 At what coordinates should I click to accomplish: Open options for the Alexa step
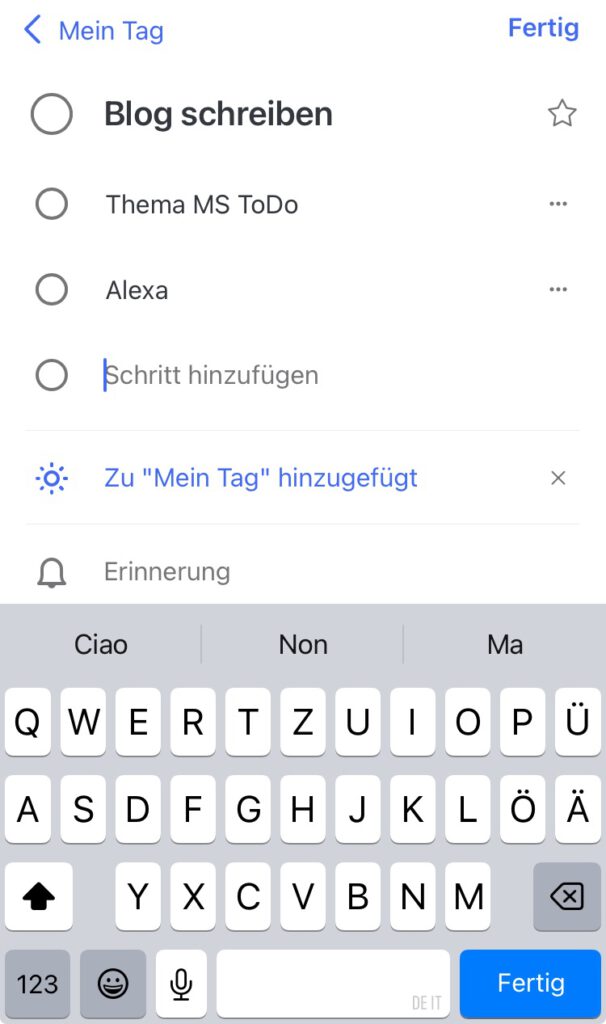click(x=558, y=290)
